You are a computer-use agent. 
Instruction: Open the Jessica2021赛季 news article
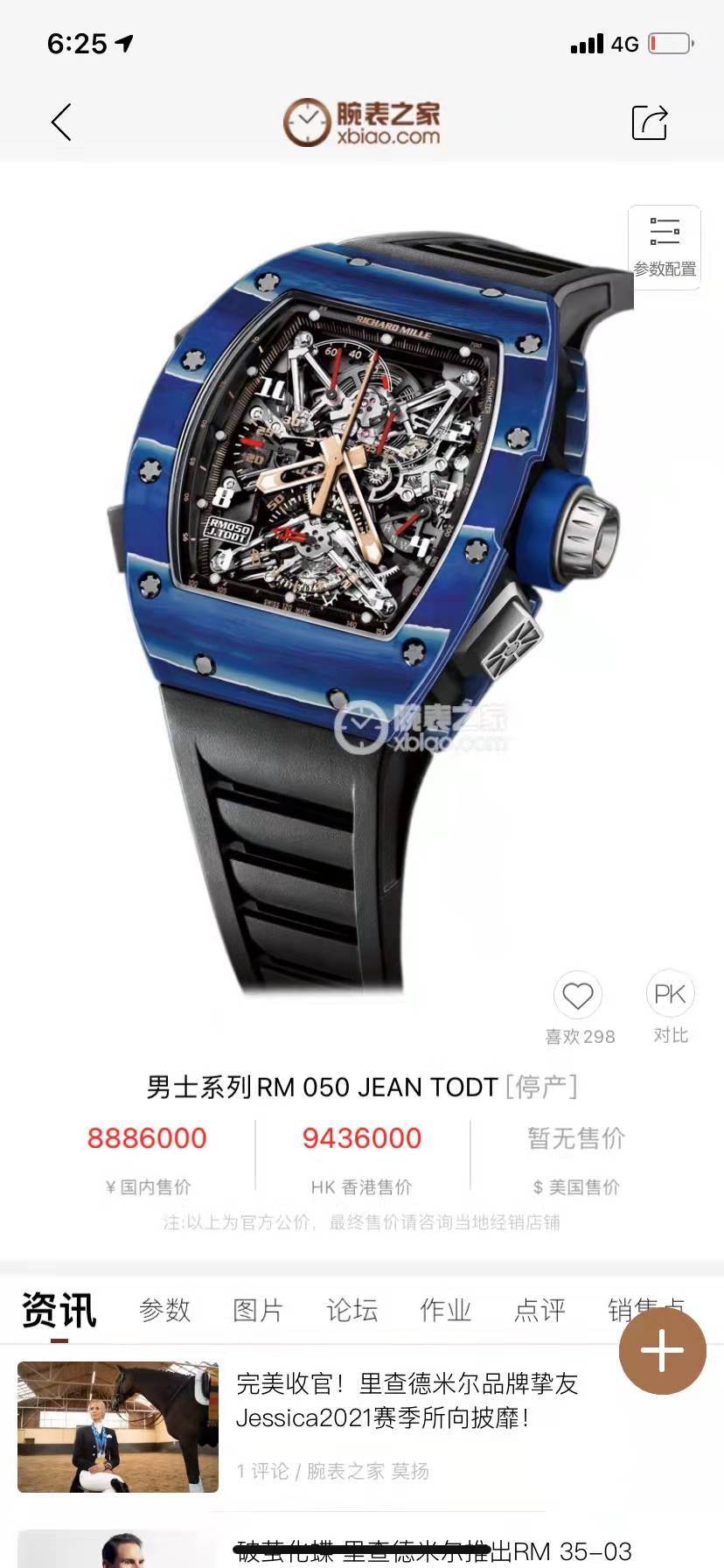pos(407,1400)
